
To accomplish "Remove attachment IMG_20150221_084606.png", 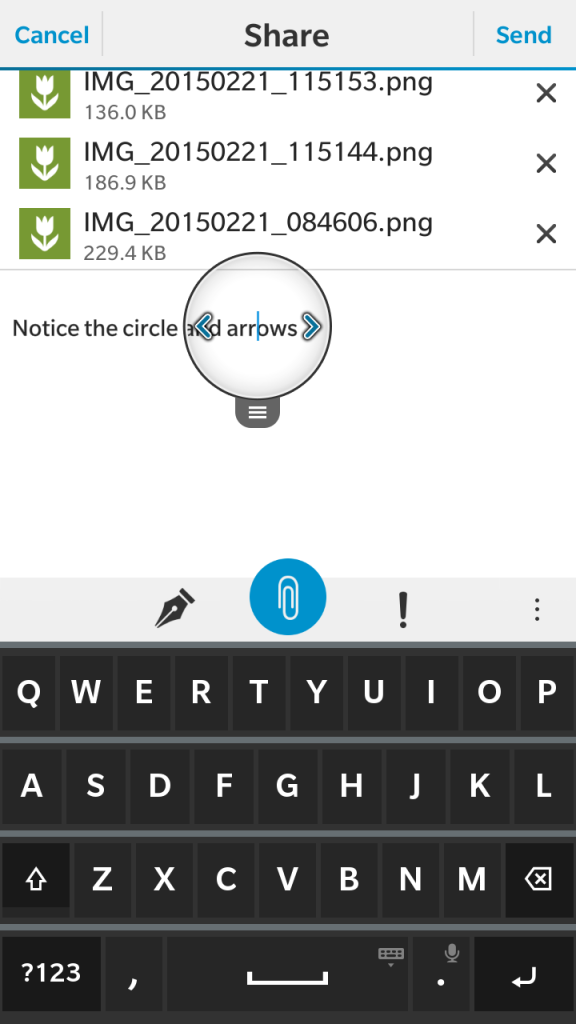I will [546, 233].
